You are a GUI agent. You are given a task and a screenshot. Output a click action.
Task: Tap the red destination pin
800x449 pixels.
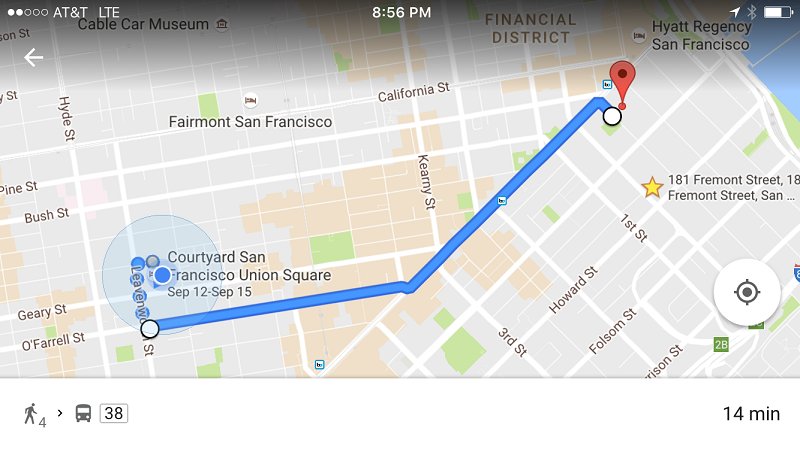pyautogui.click(x=623, y=79)
